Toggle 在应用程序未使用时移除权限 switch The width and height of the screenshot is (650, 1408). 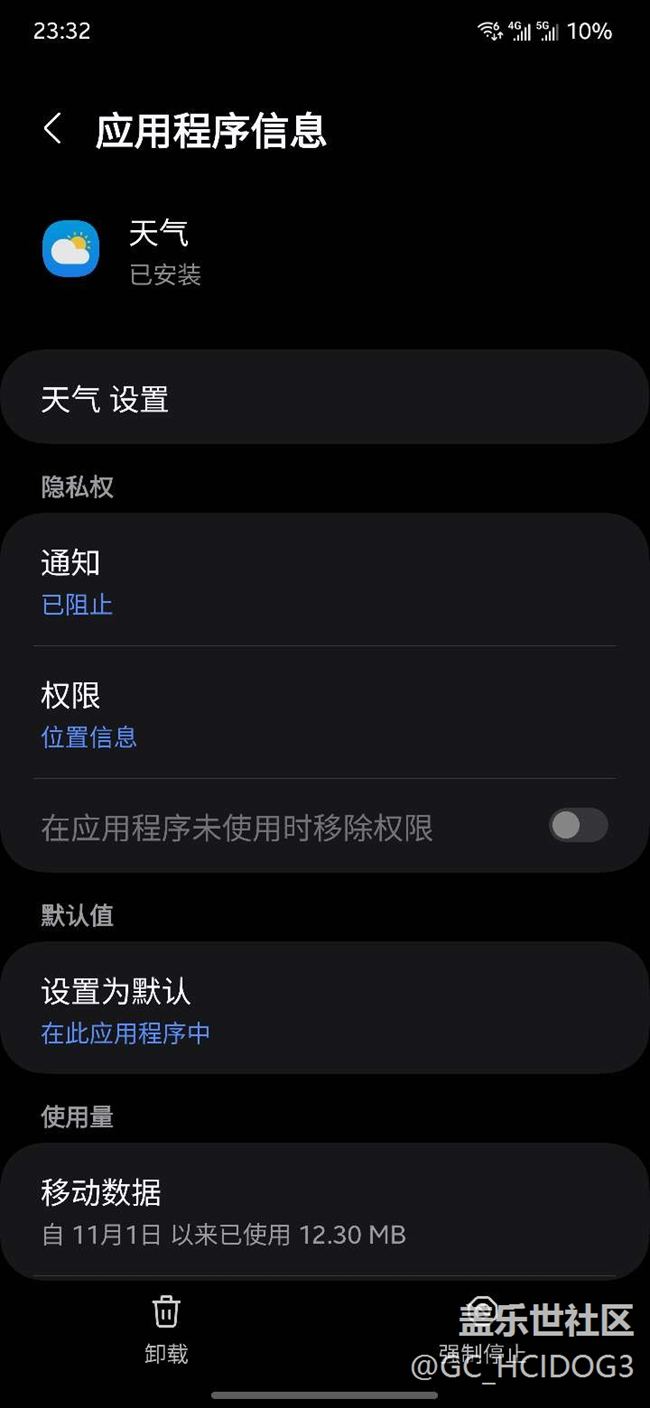pos(578,826)
